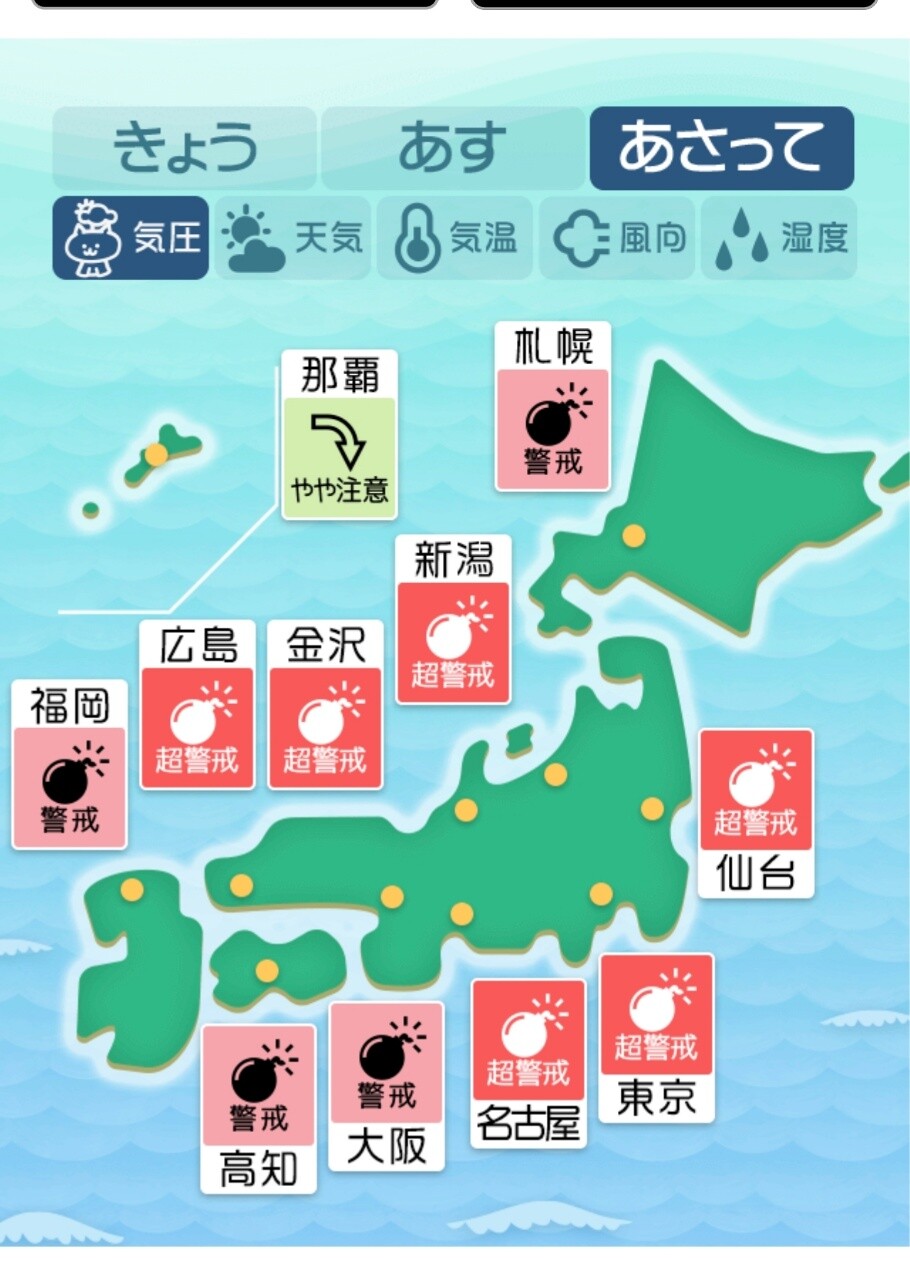Open the 広島 forecast card
The height and width of the screenshot is (1280, 910).
(198, 706)
